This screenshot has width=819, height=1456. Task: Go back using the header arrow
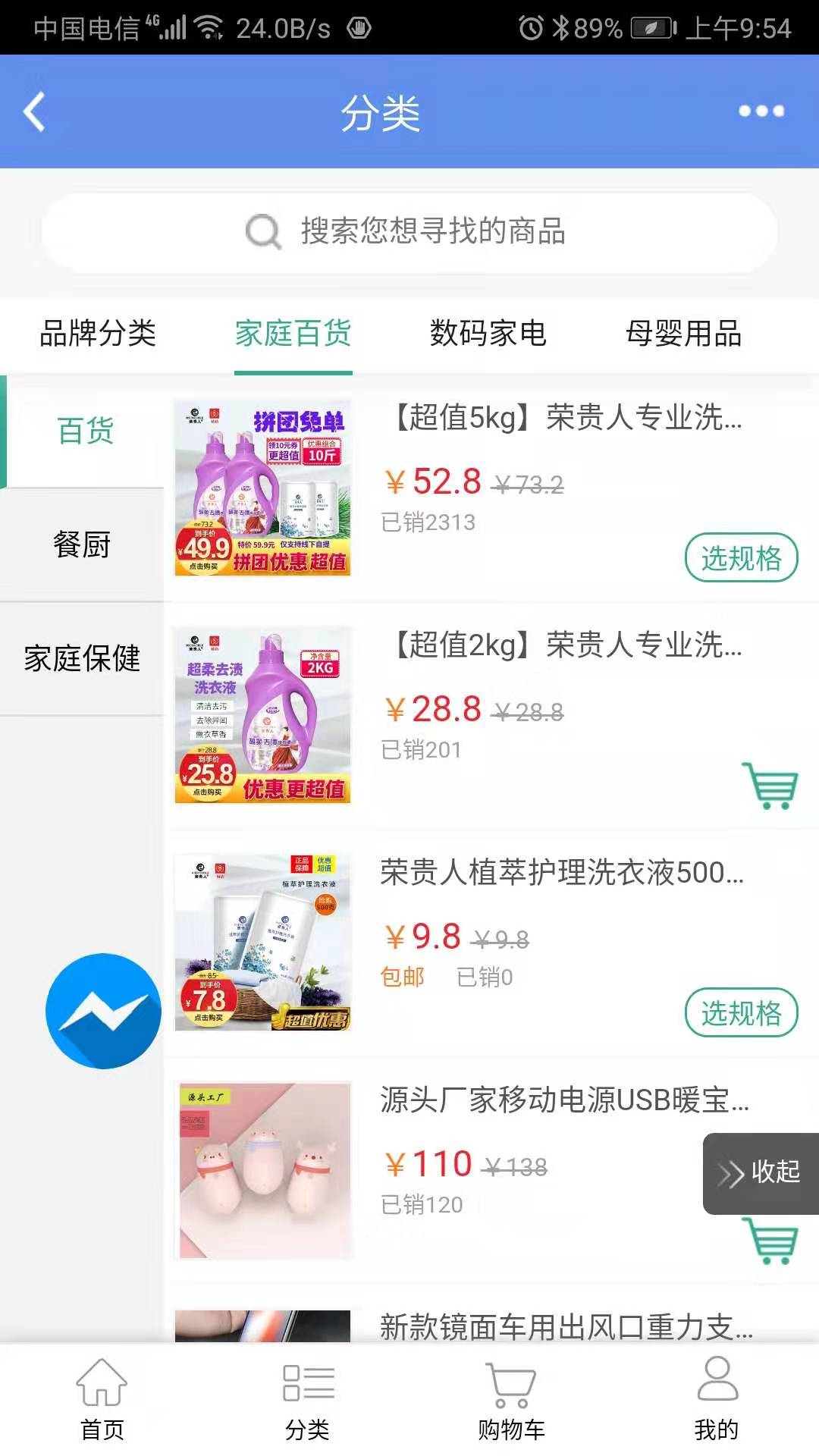pyautogui.click(x=35, y=112)
